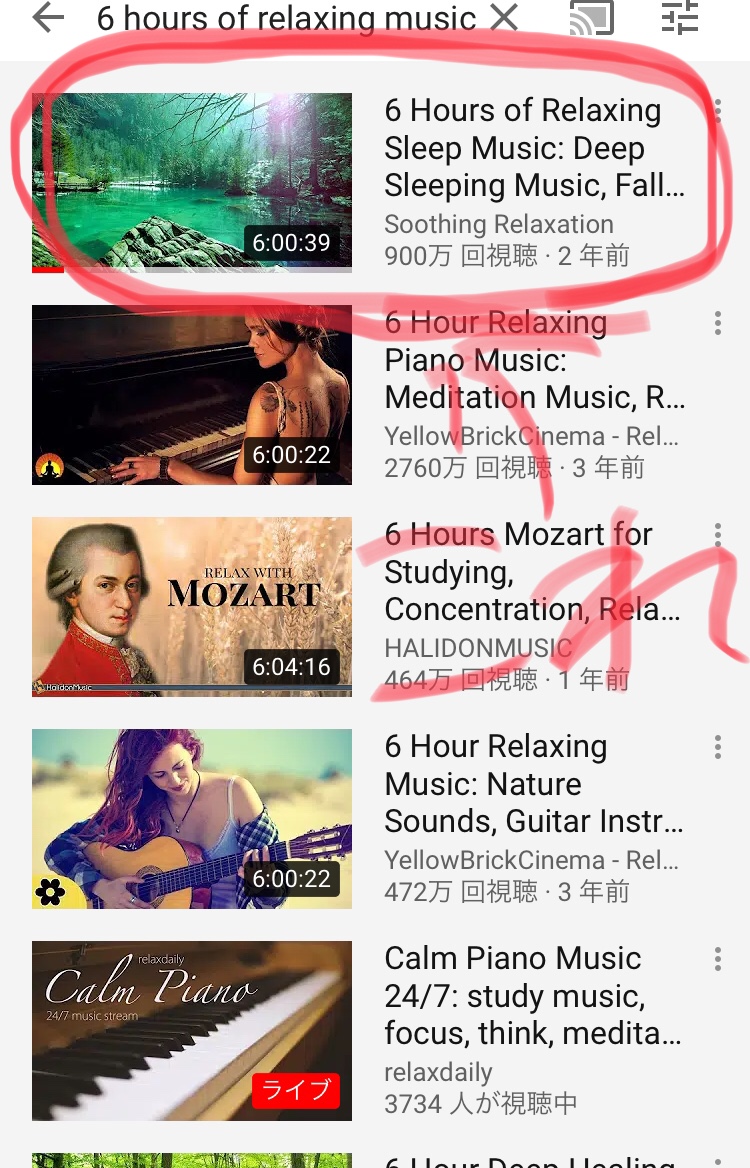This screenshot has width=750, height=1168.
Task: Open search filter options
Action: [680, 19]
